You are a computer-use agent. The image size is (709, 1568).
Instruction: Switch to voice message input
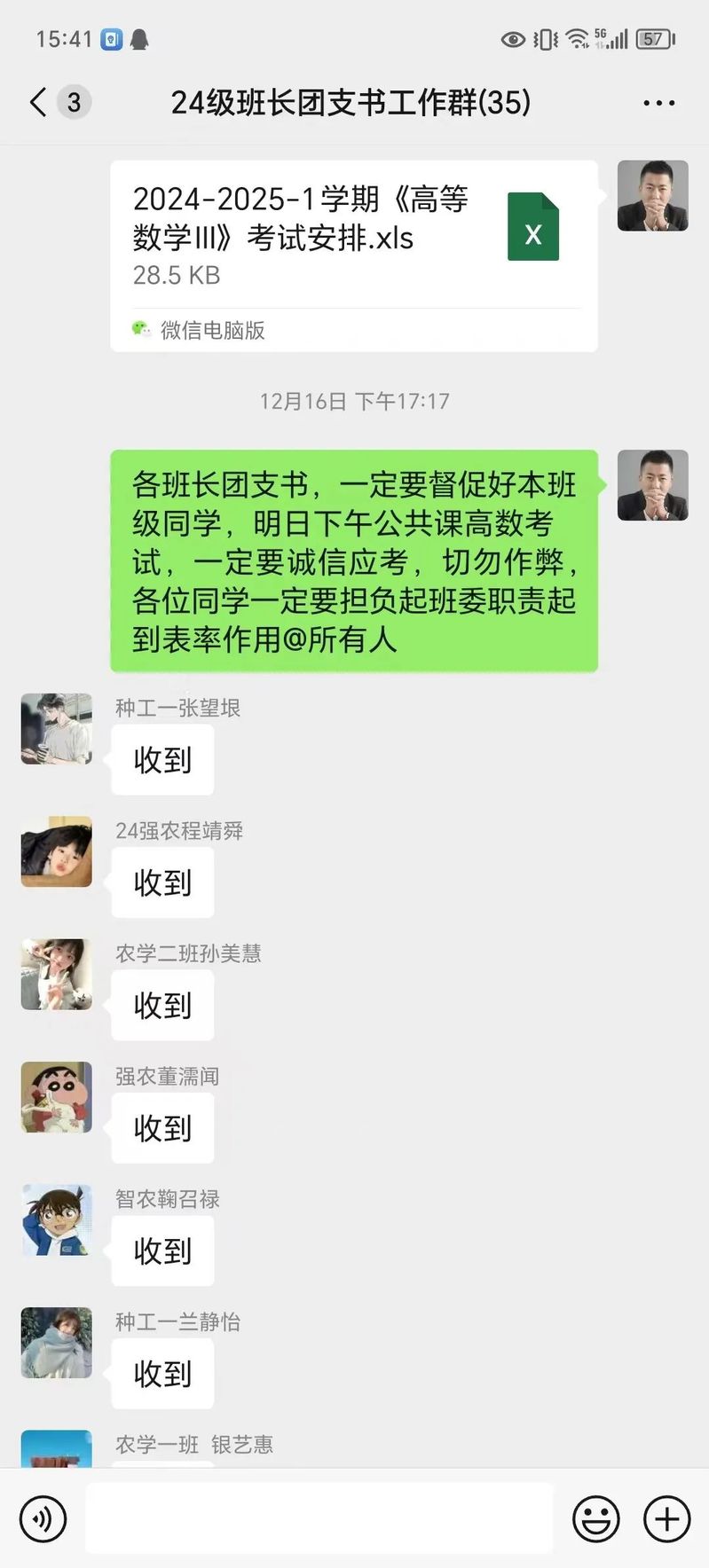click(42, 1519)
